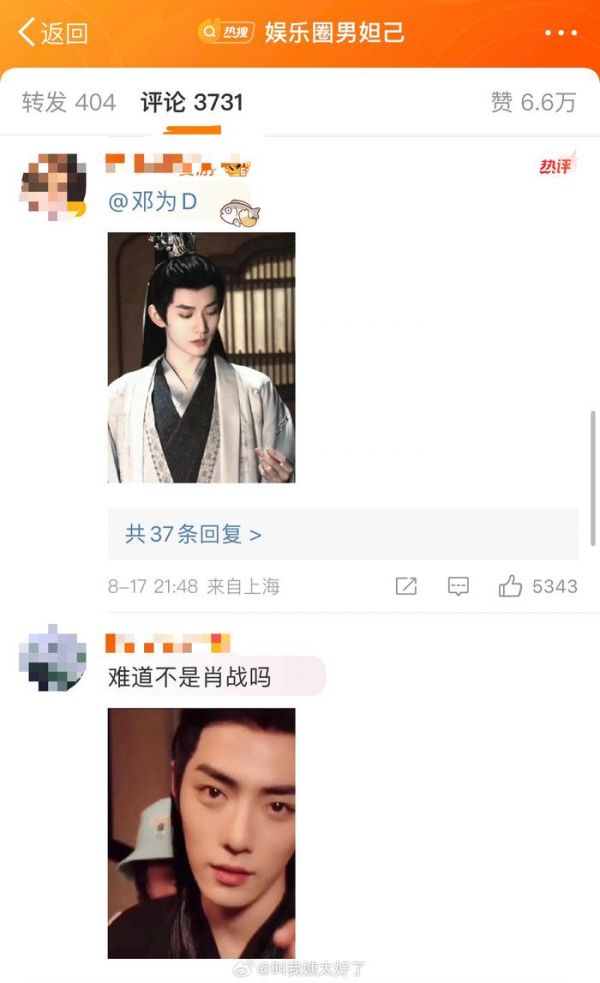View the photo in the @邓为D comment
Image resolution: width=600 pixels, height=983 pixels.
point(201,357)
